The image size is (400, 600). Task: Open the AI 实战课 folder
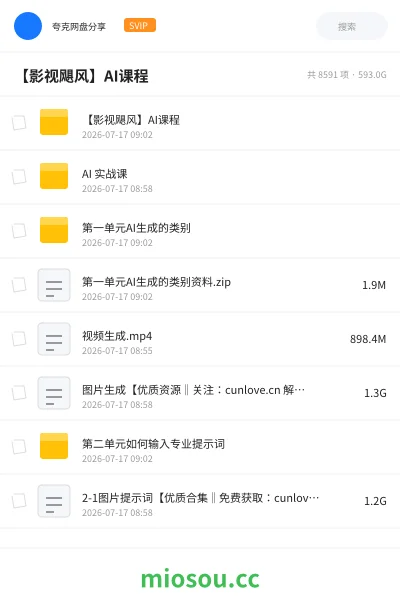tap(200, 177)
